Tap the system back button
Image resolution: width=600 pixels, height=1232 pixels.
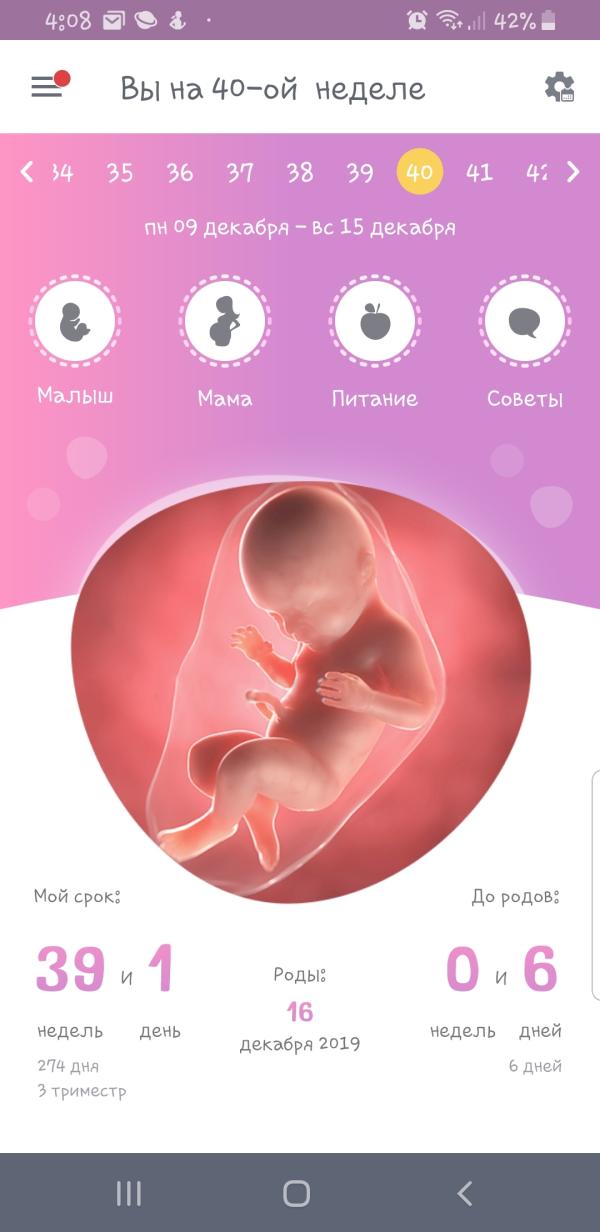tap(464, 1192)
